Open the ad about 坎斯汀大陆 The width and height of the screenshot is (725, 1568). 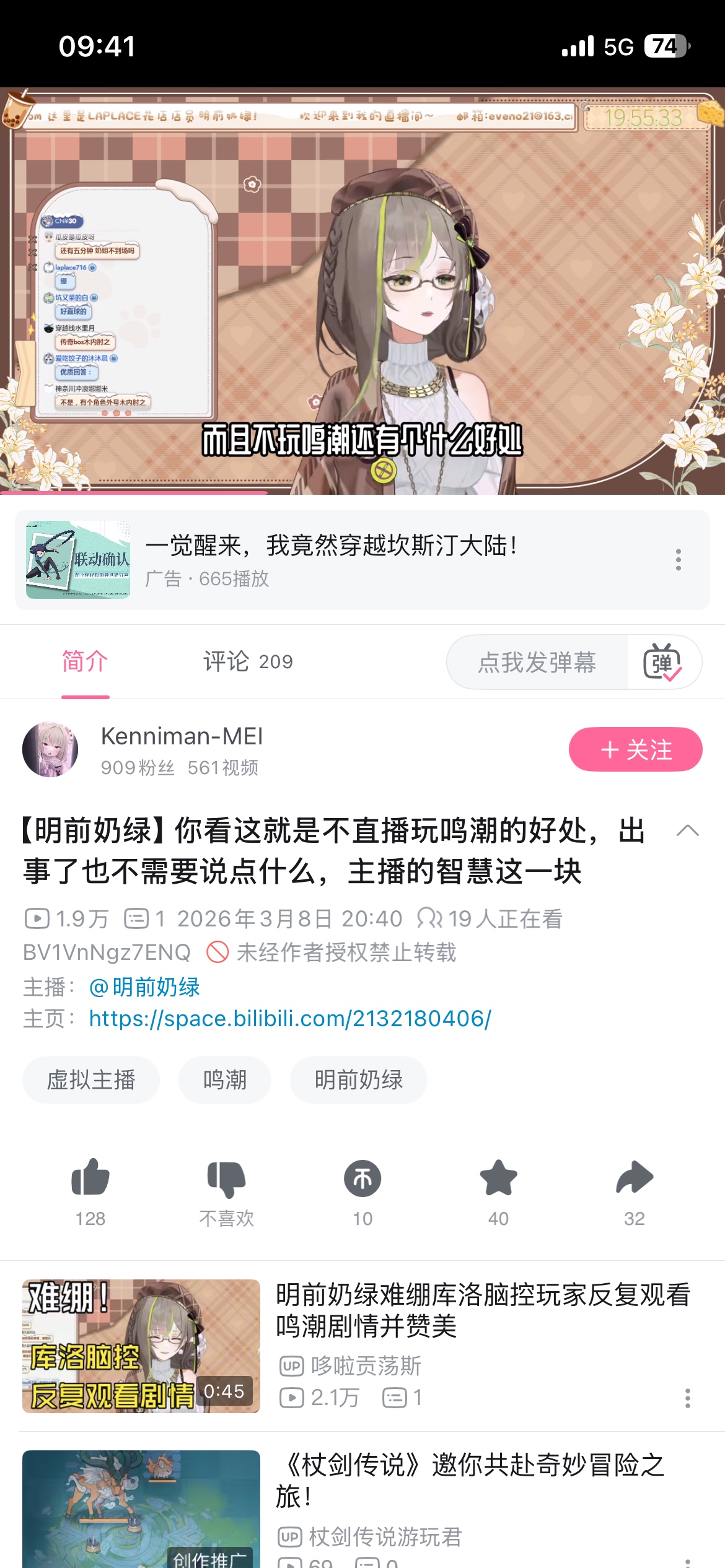tap(362, 560)
